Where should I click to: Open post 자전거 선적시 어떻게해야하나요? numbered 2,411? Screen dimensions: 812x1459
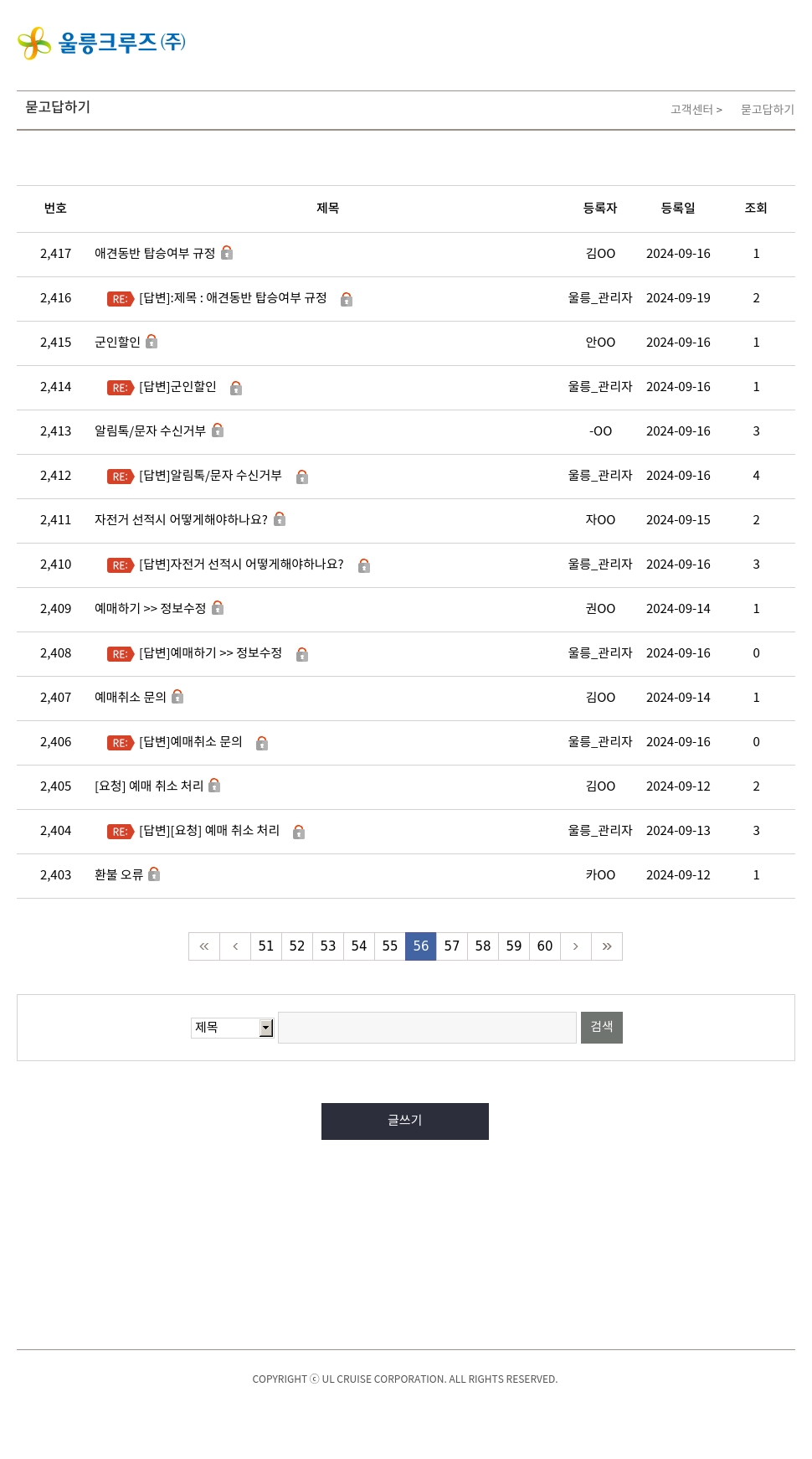[181, 519]
